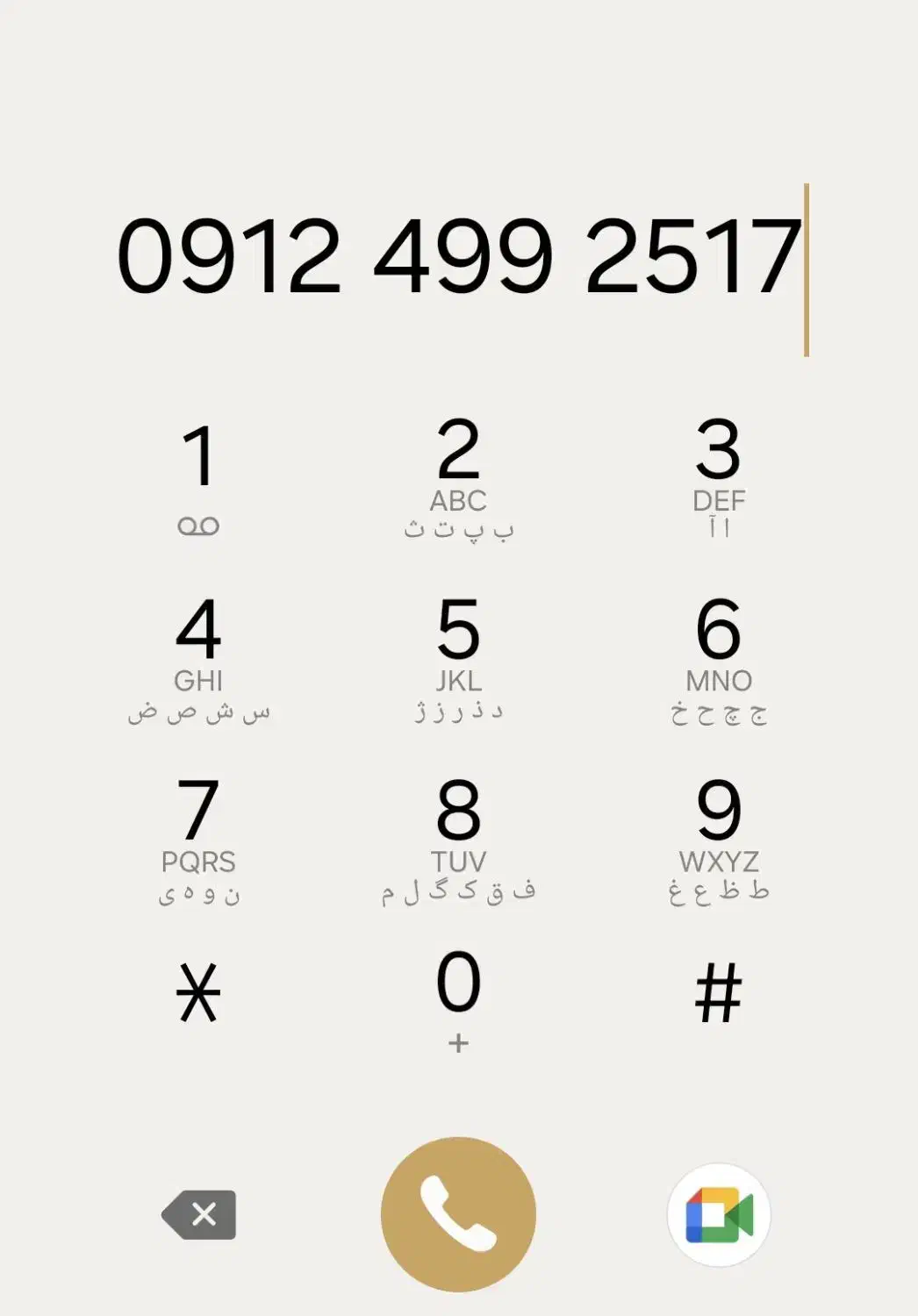Tap the 6 MNO key
This screenshot has width=918, height=1316.
[718, 658]
